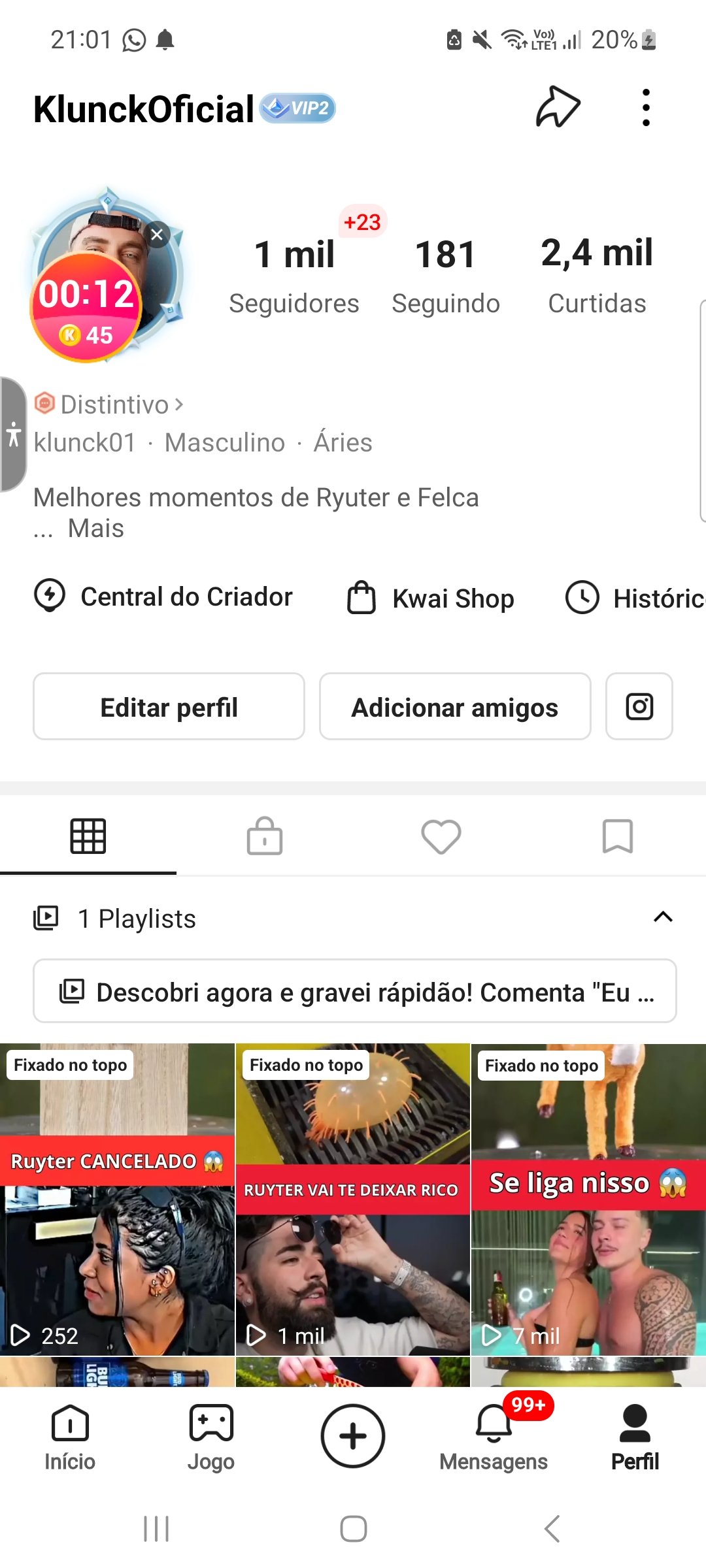
Task: Switch to the saved bookmark tab
Action: tap(617, 836)
